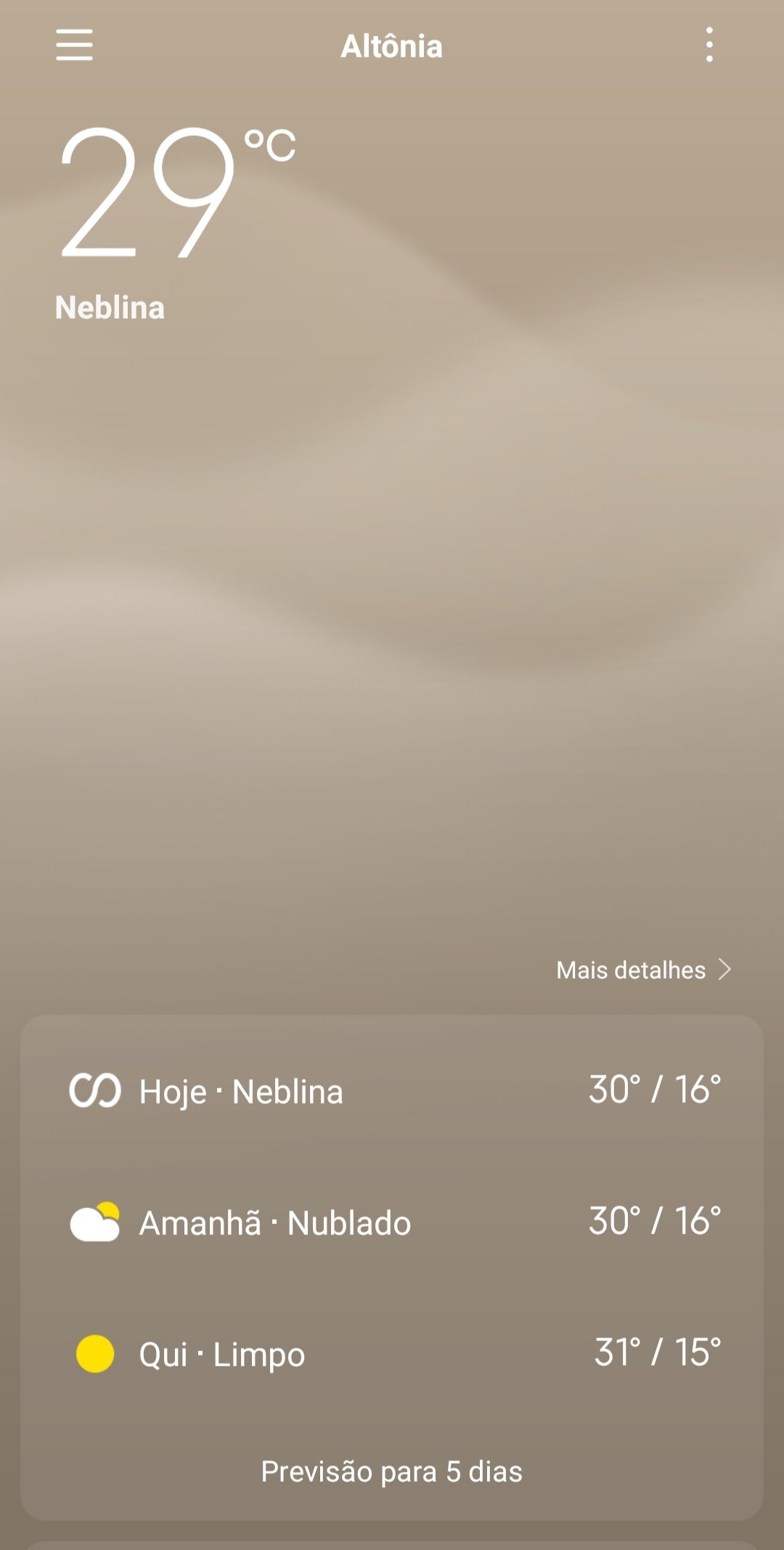The image size is (784, 1550).
Task: Open Amanhã Nublado forecast row
Action: (x=392, y=1222)
